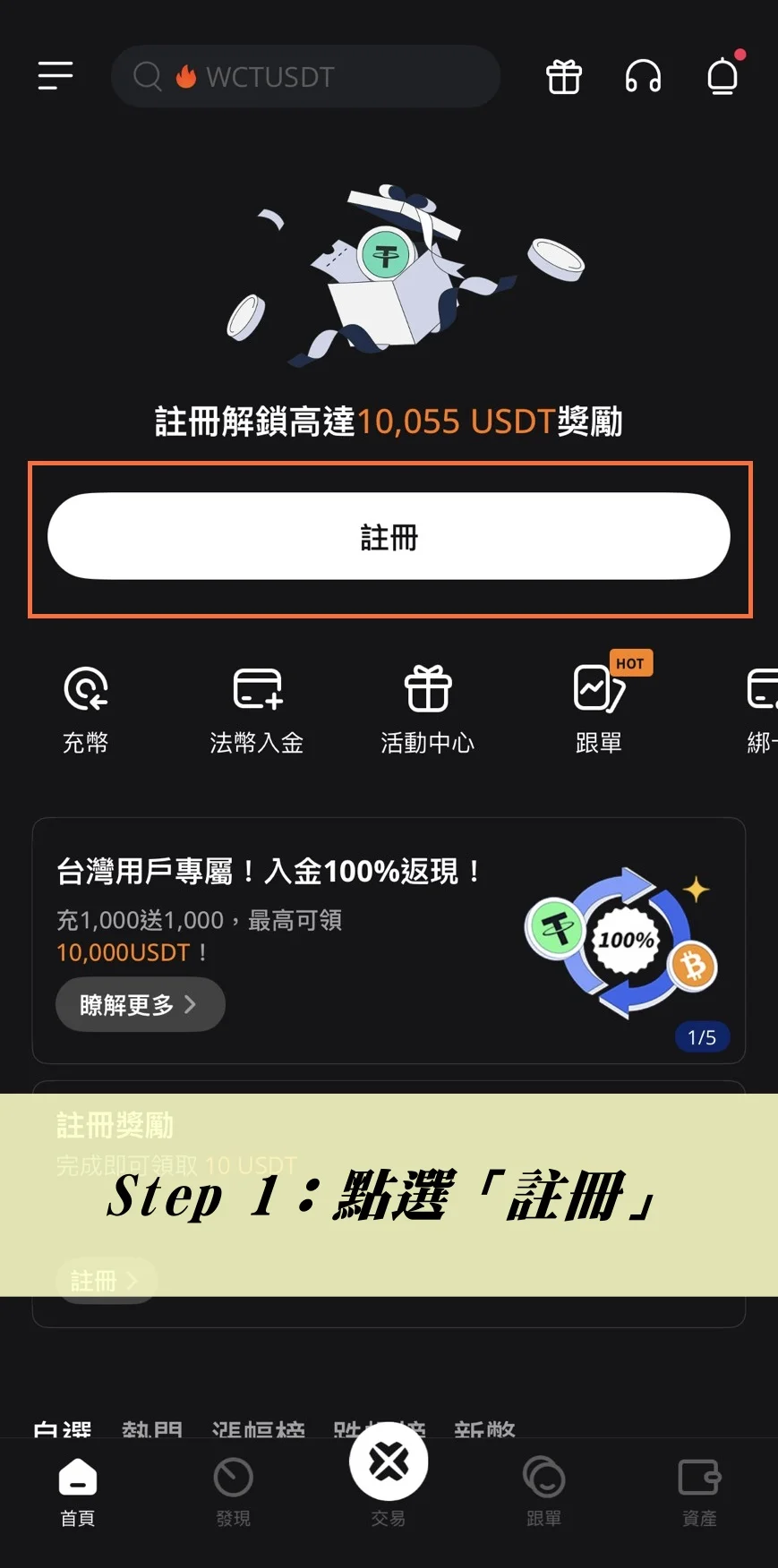Open the rewards gift icon in top bar

(563, 76)
